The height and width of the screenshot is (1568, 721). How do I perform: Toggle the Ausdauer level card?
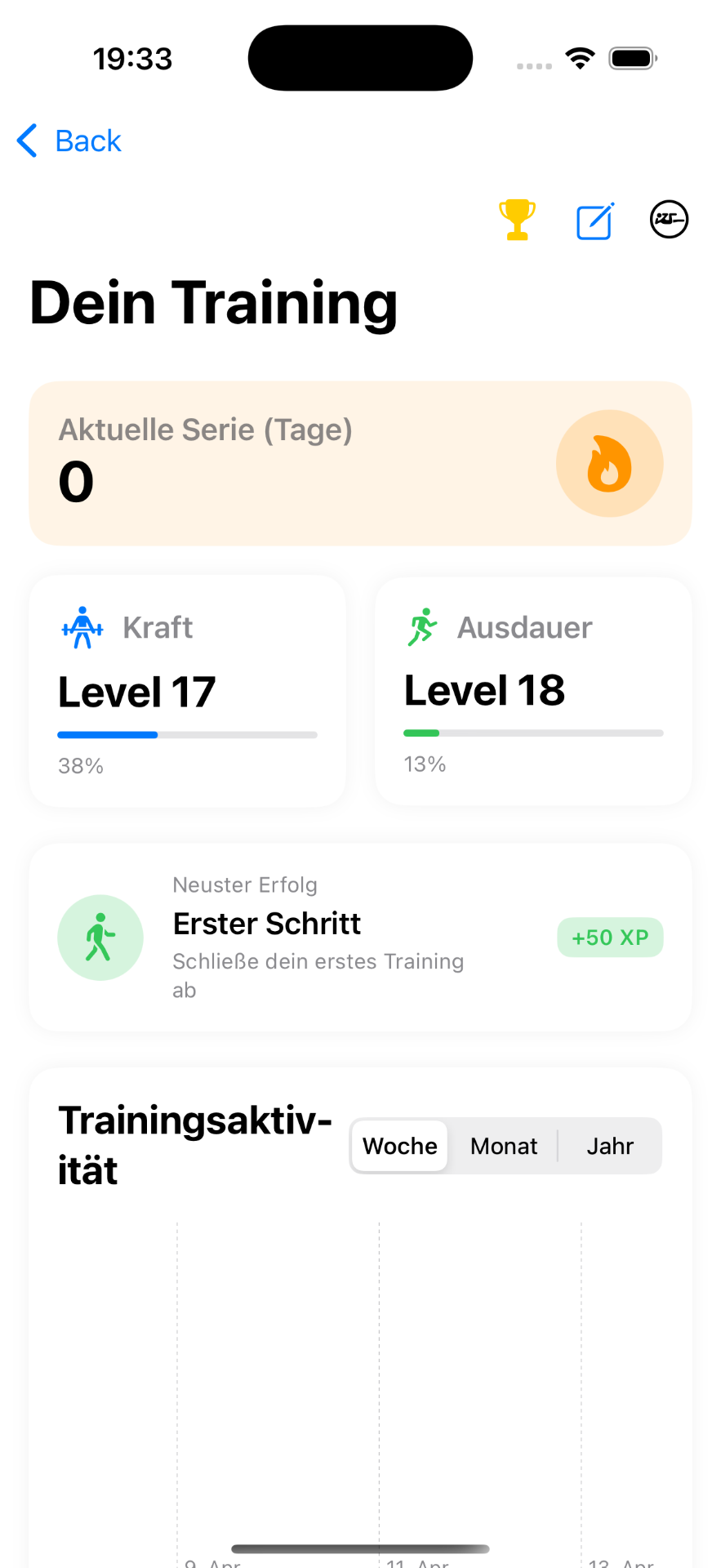tap(532, 690)
